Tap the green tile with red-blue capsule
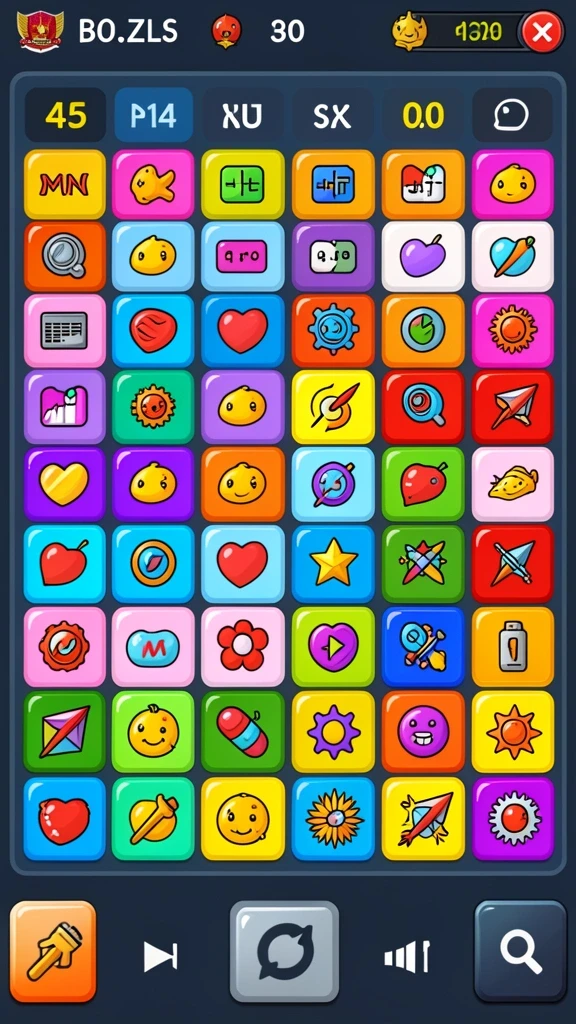The width and height of the screenshot is (576, 1024). point(243,731)
